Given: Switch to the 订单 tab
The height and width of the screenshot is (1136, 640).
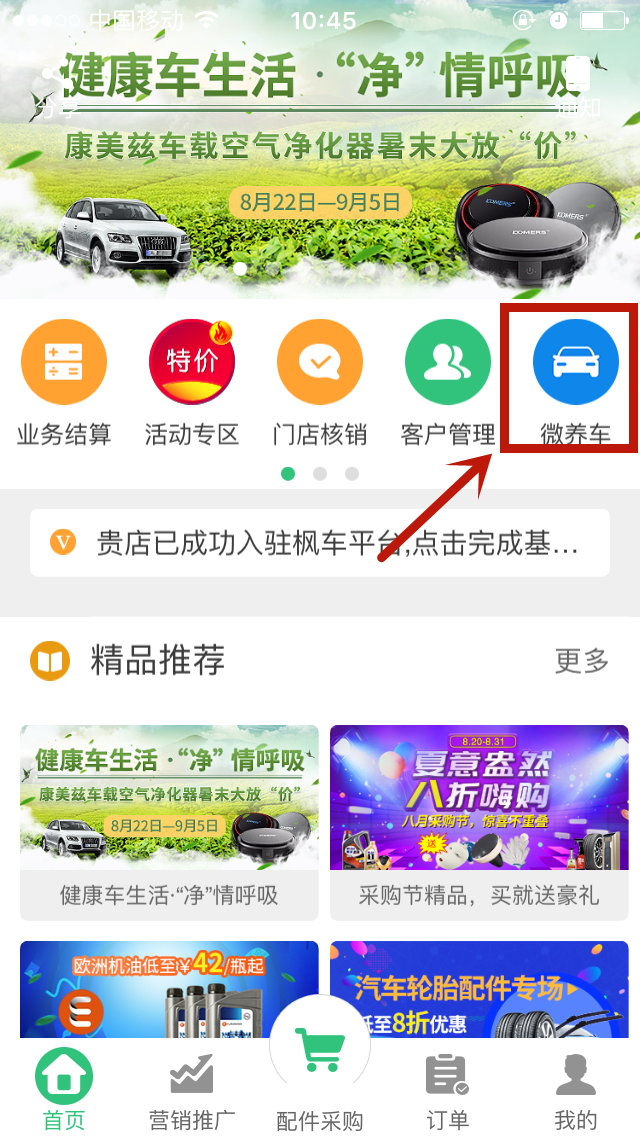Looking at the screenshot, I should pos(447,1090).
